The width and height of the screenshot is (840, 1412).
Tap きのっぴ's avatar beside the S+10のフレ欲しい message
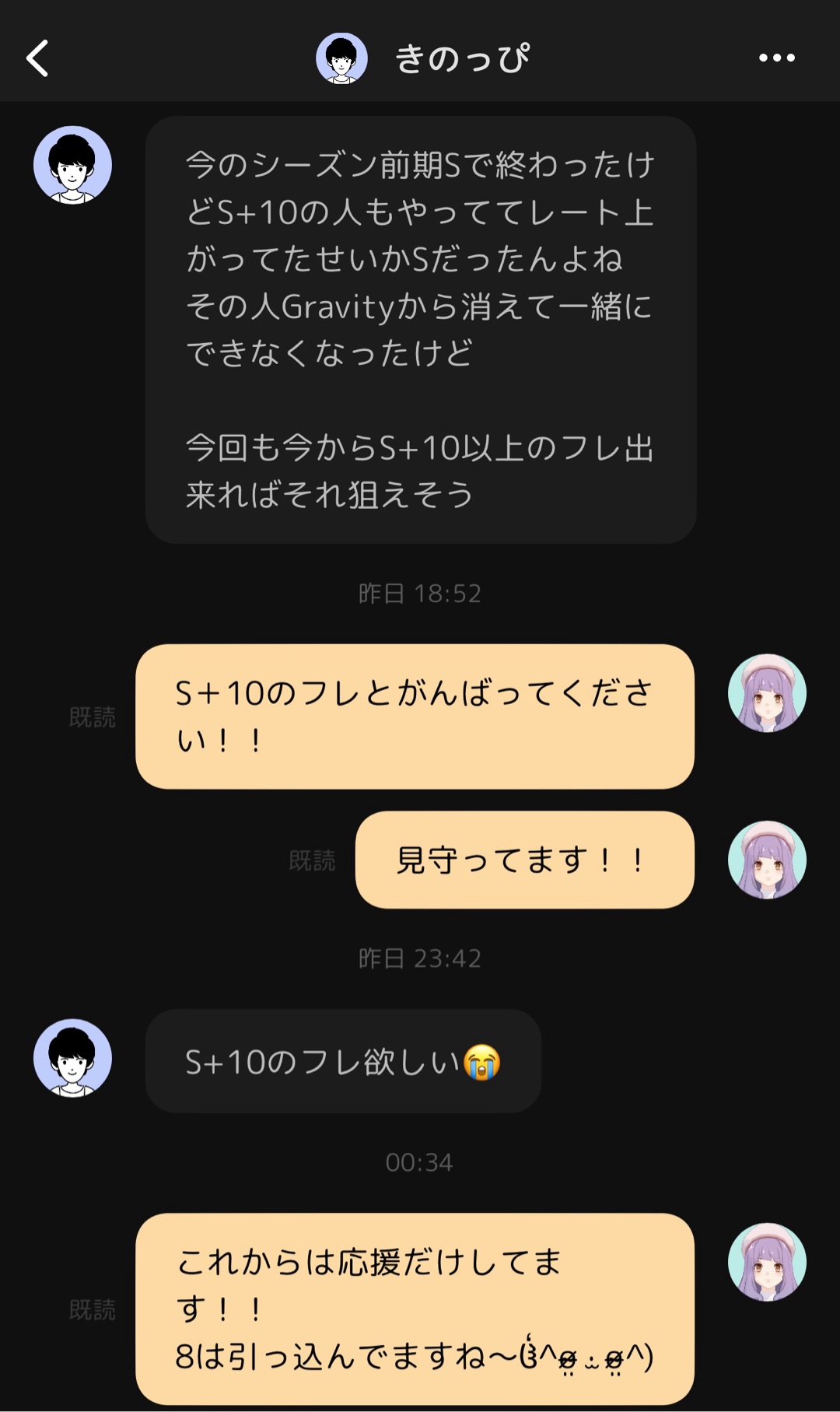tap(72, 1058)
